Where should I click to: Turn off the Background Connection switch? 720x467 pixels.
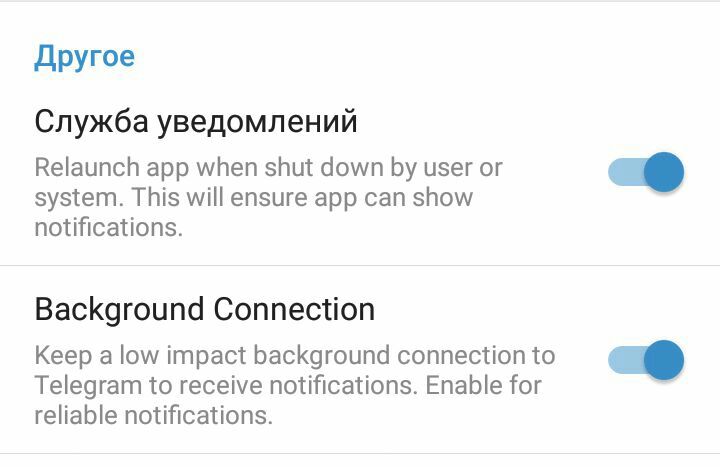pos(646,360)
